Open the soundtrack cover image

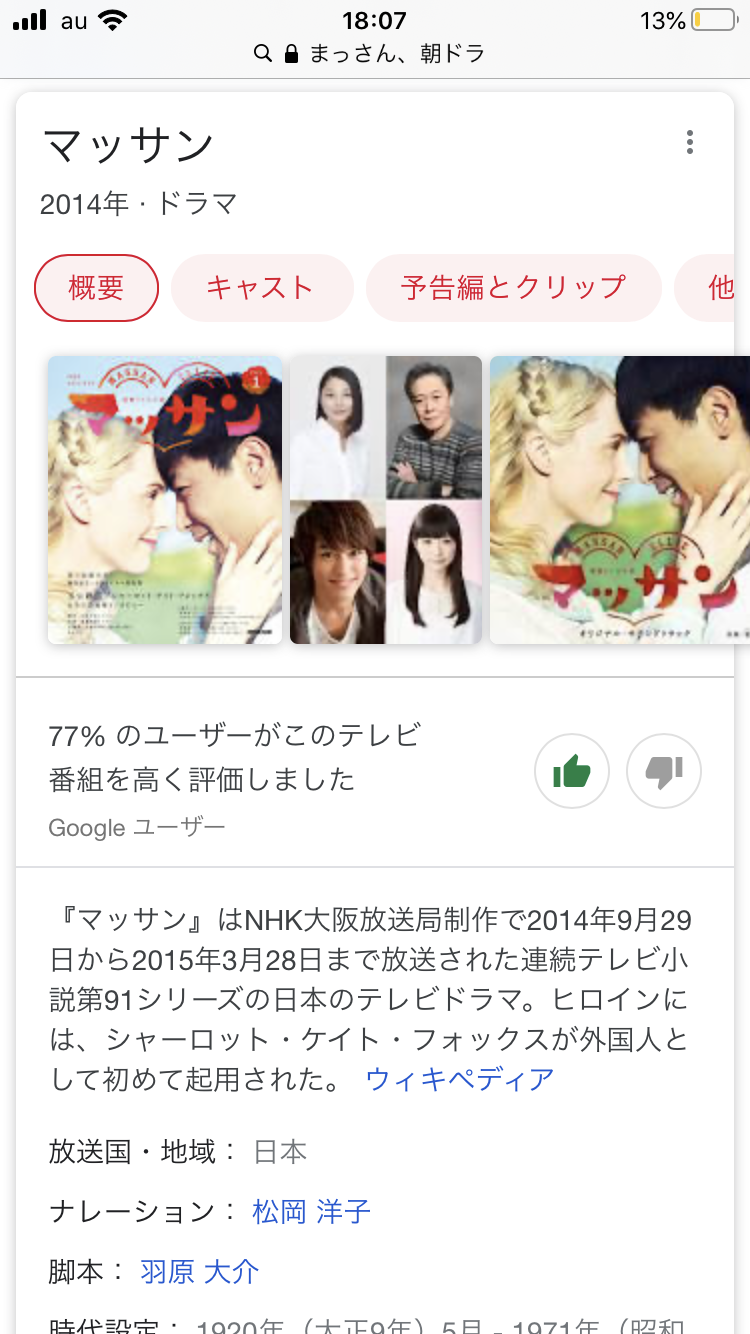[618, 500]
